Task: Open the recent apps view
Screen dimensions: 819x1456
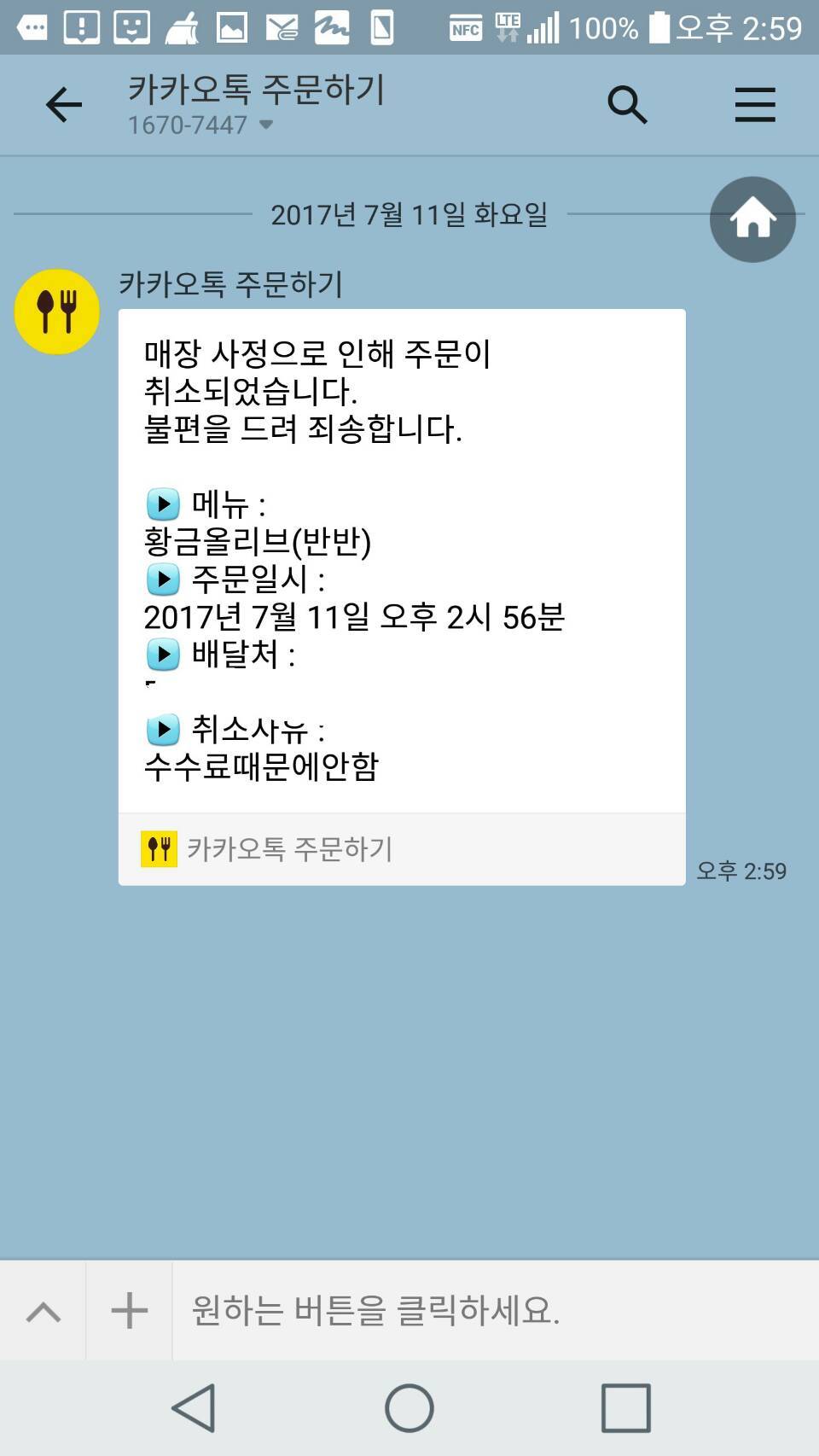Action: pyautogui.click(x=625, y=1408)
